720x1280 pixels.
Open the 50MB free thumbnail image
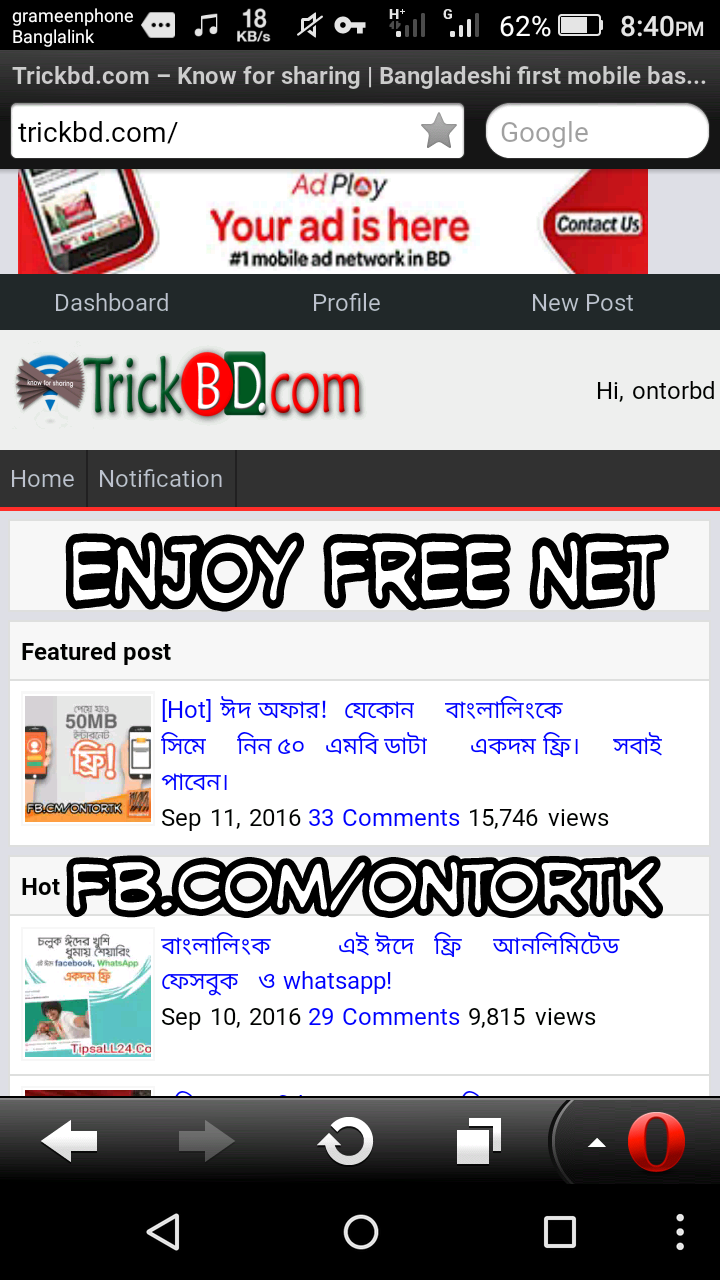[88, 759]
